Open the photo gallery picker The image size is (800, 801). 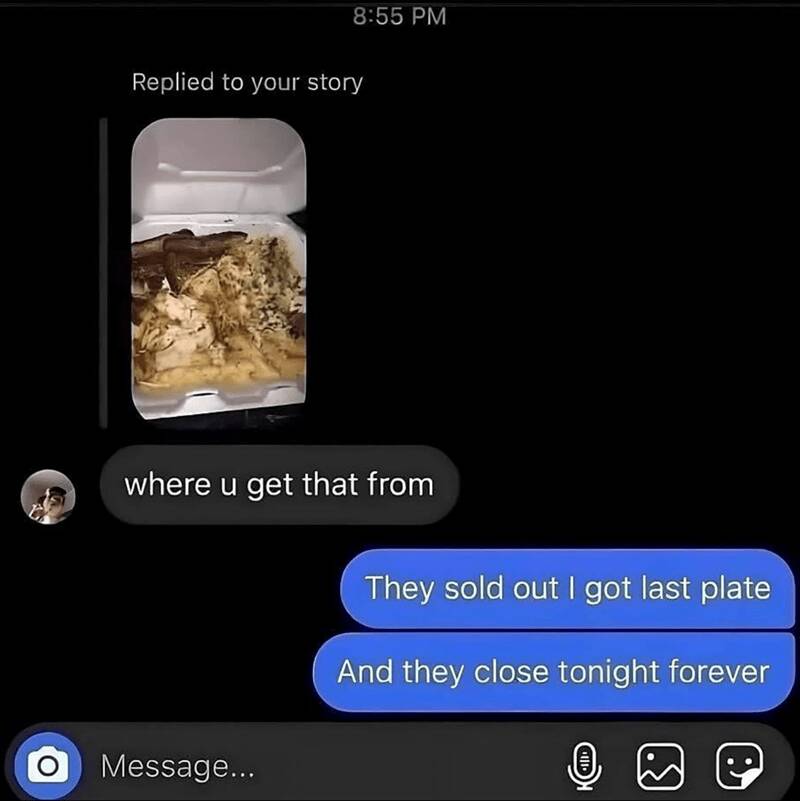(657, 767)
